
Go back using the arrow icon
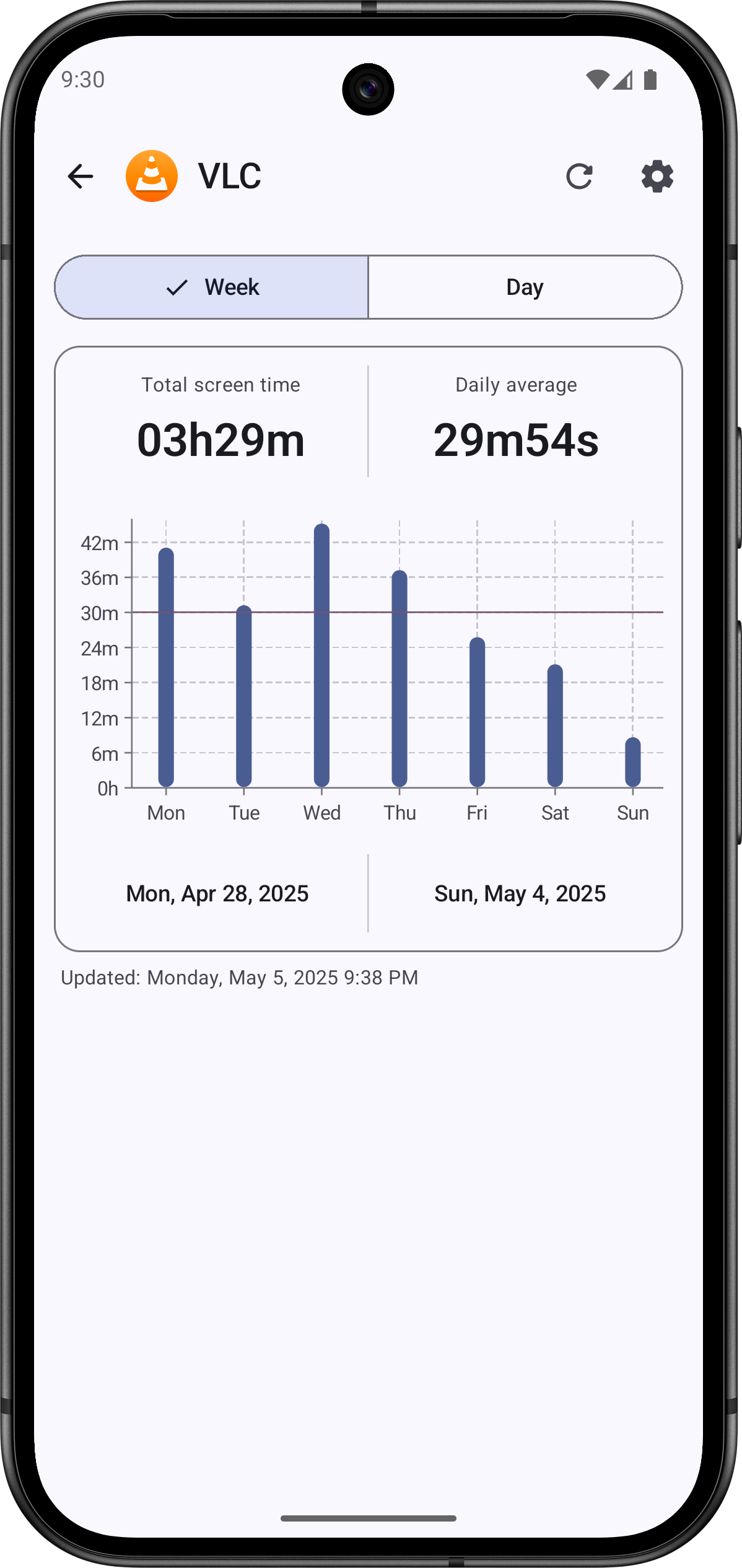(x=81, y=177)
